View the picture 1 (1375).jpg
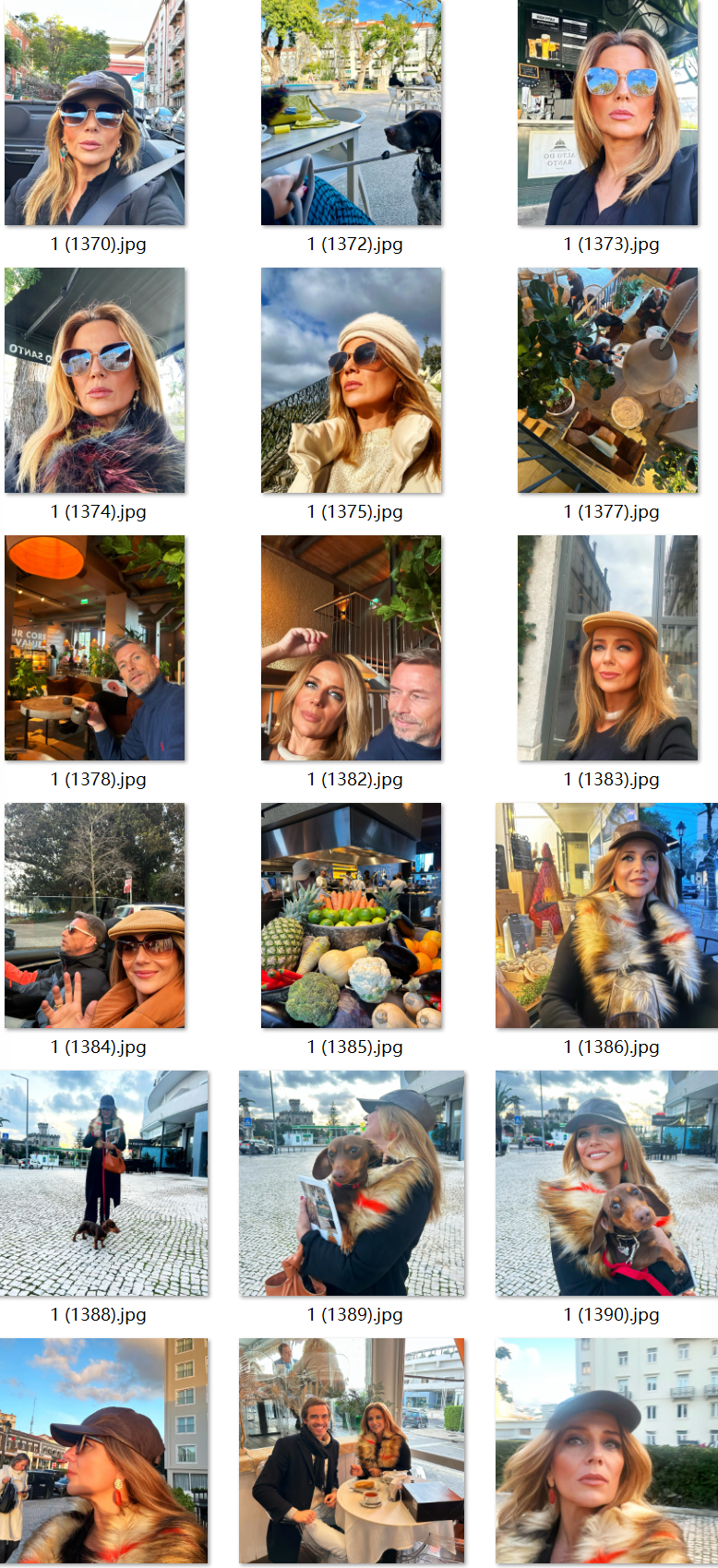 pos(351,380)
